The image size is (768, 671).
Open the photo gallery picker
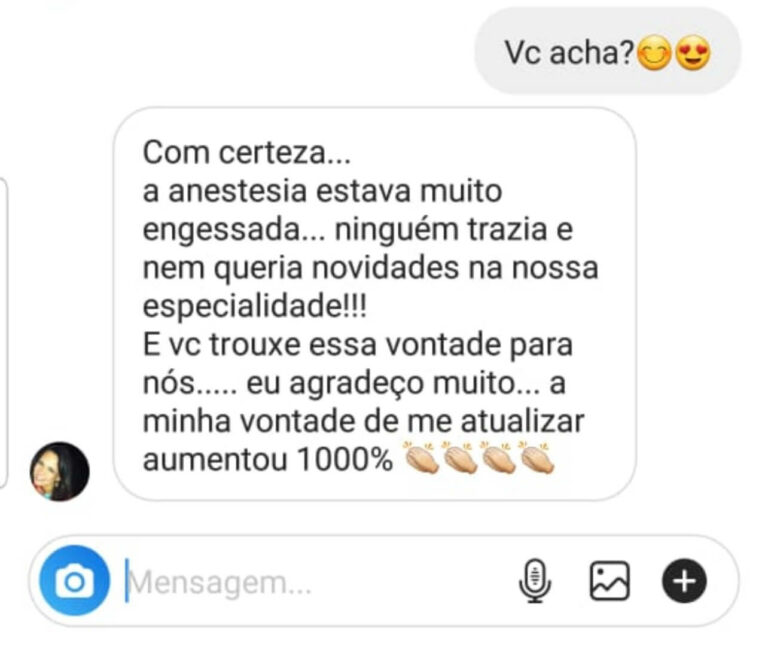(x=609, y=580)
